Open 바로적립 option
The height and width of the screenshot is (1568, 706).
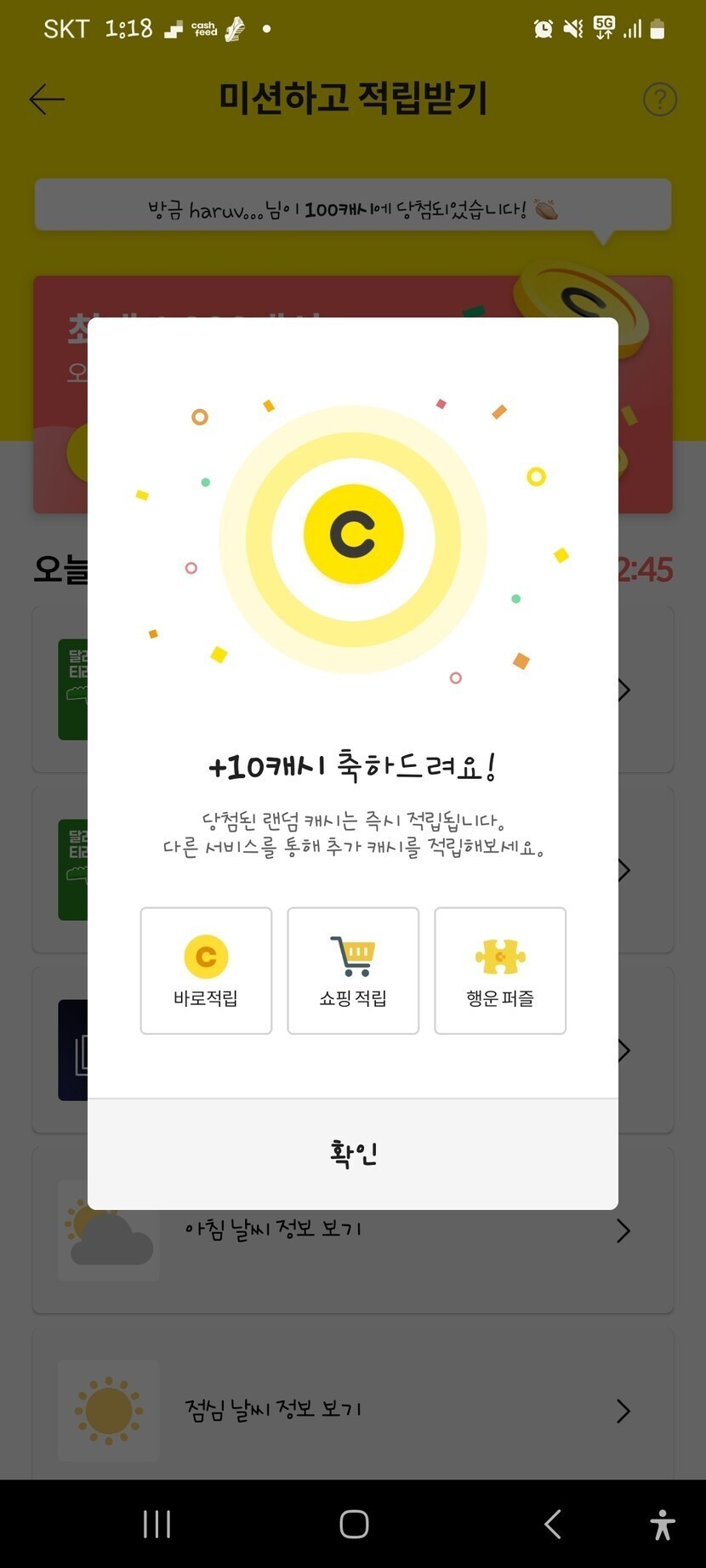tap(206, 971)
